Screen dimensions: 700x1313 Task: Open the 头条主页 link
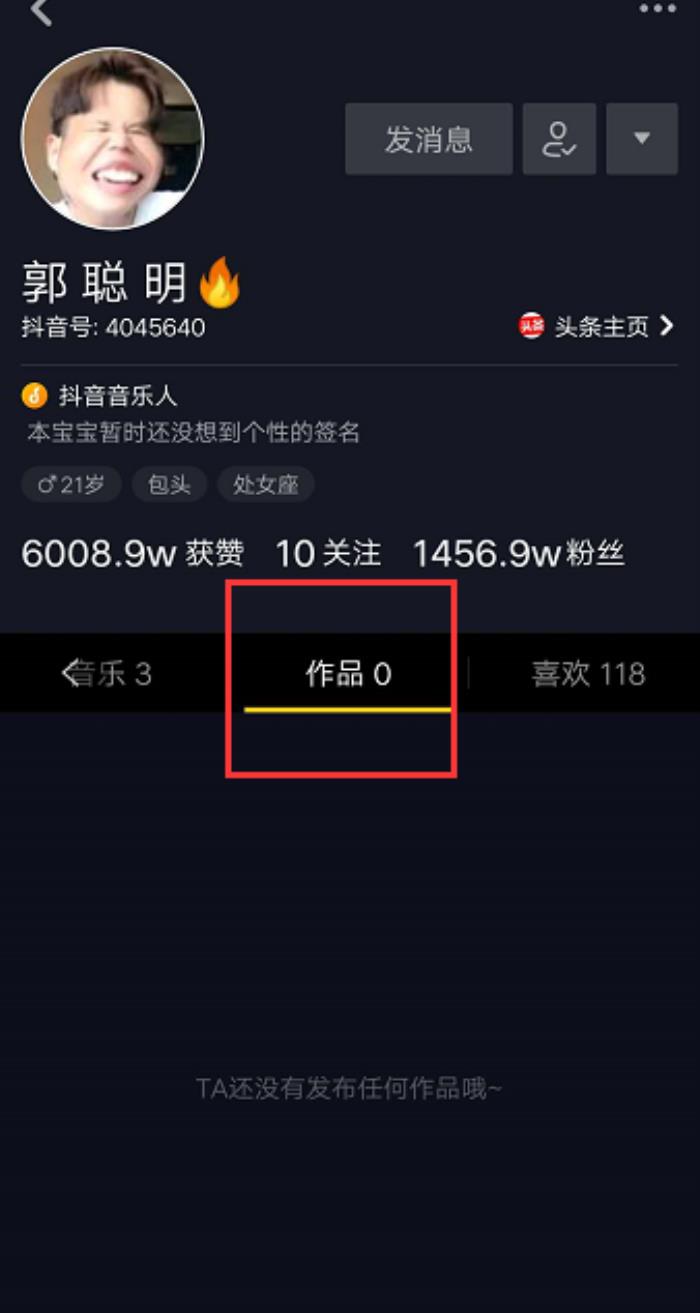point(599,326)
